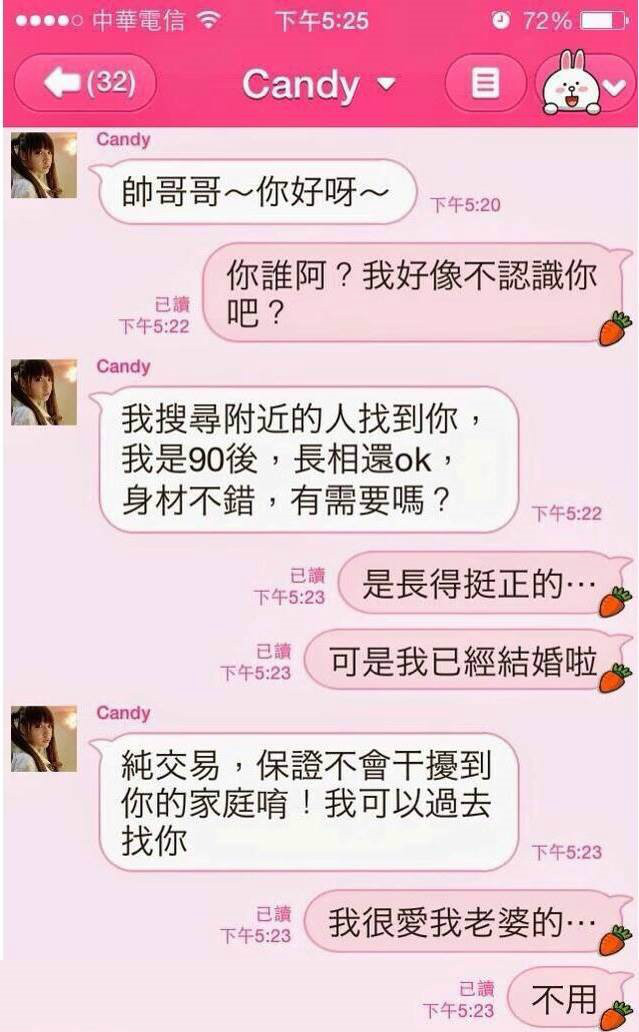Open Candy's avatar beside the 帥哥哥 message
The image size is (639, 1032).
(44, 165)
